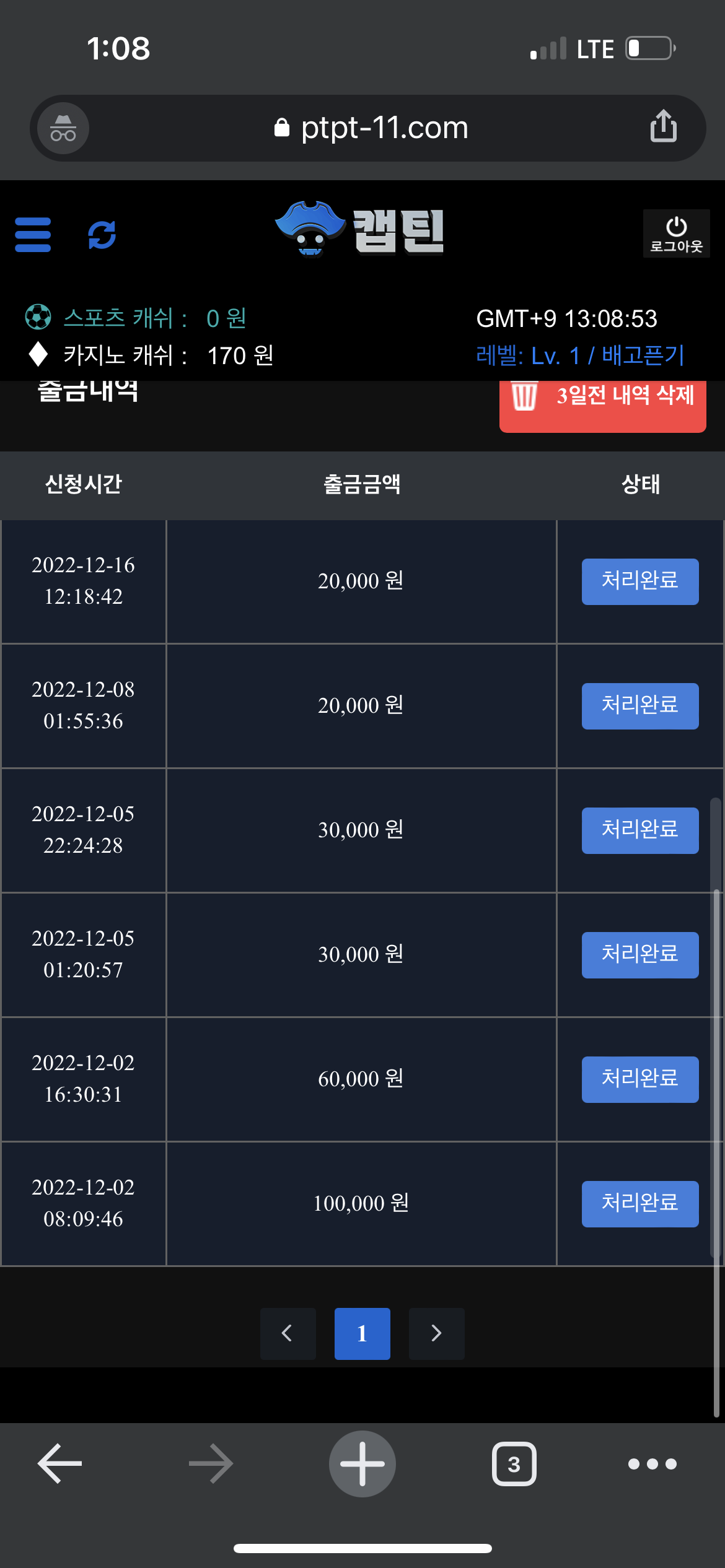Tap the ptpt-11.com address bar
The image size is (725, 1568).
pyautogui.click(x=371, y=128)
